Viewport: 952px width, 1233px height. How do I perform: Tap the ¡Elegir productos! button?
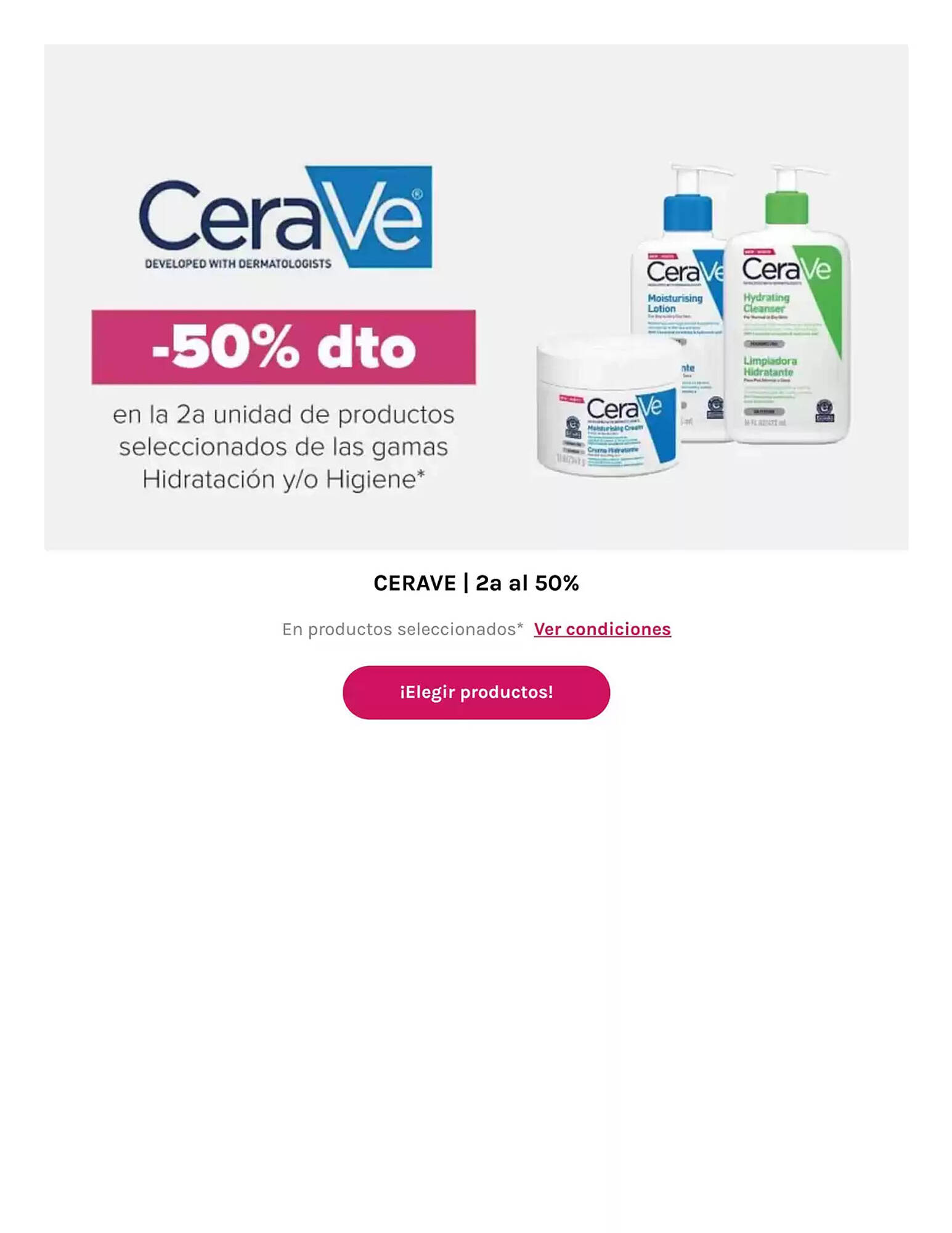click(x=476, y=692)
